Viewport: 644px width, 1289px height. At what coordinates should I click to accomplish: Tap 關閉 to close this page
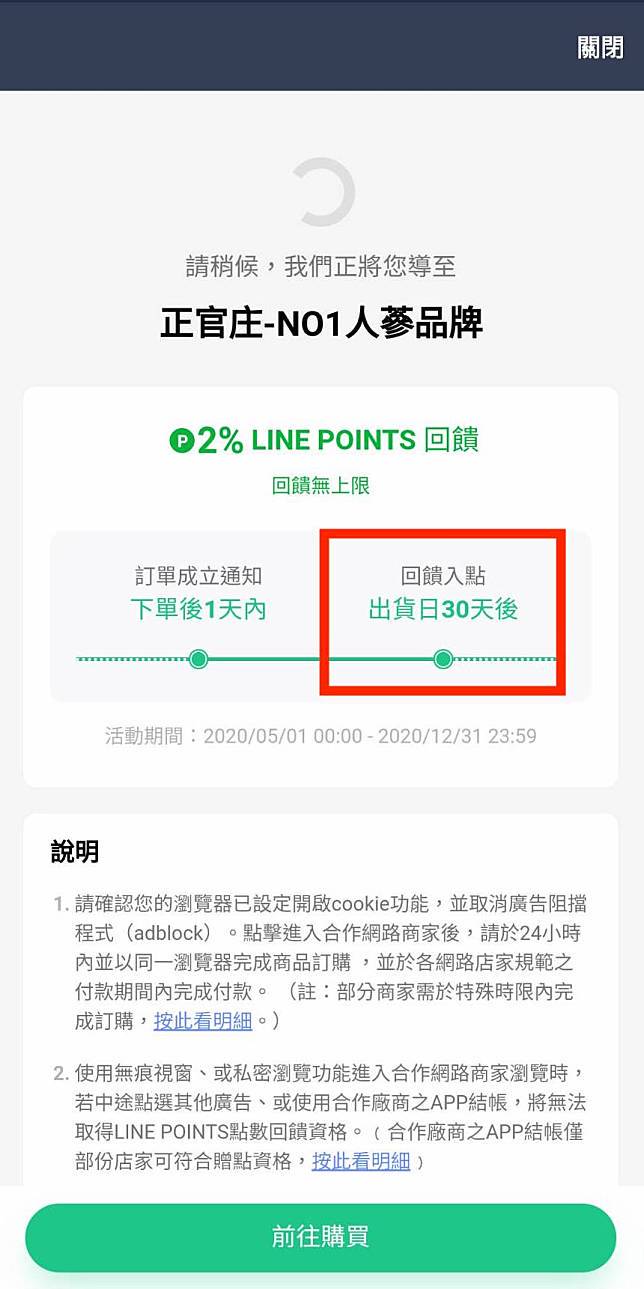[600, 47]
